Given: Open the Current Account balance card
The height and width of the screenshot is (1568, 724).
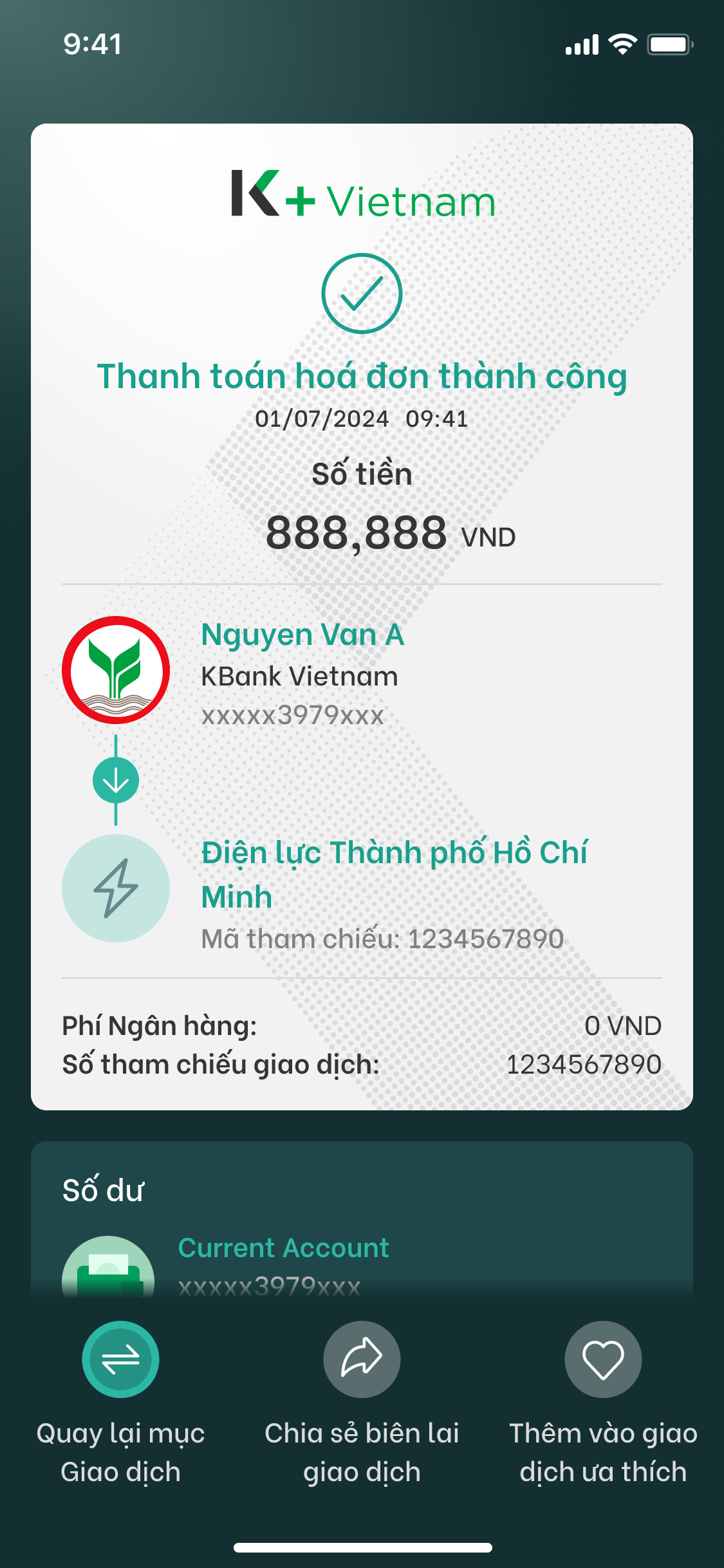Looking at the screenshot, I should [x=283, y=1249].
